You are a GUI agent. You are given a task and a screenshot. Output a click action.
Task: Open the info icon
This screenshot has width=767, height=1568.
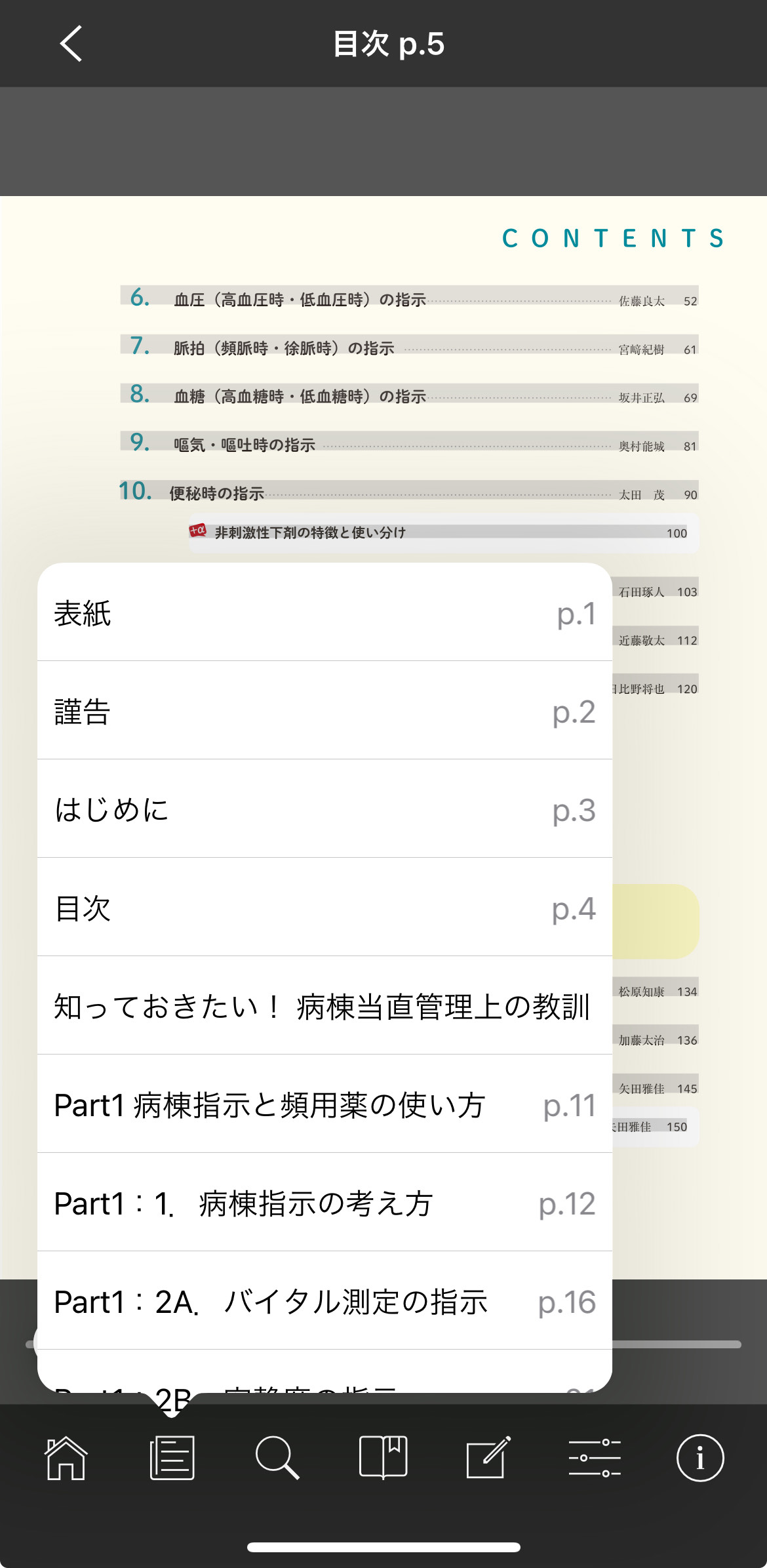click(x=700, y=1458)
